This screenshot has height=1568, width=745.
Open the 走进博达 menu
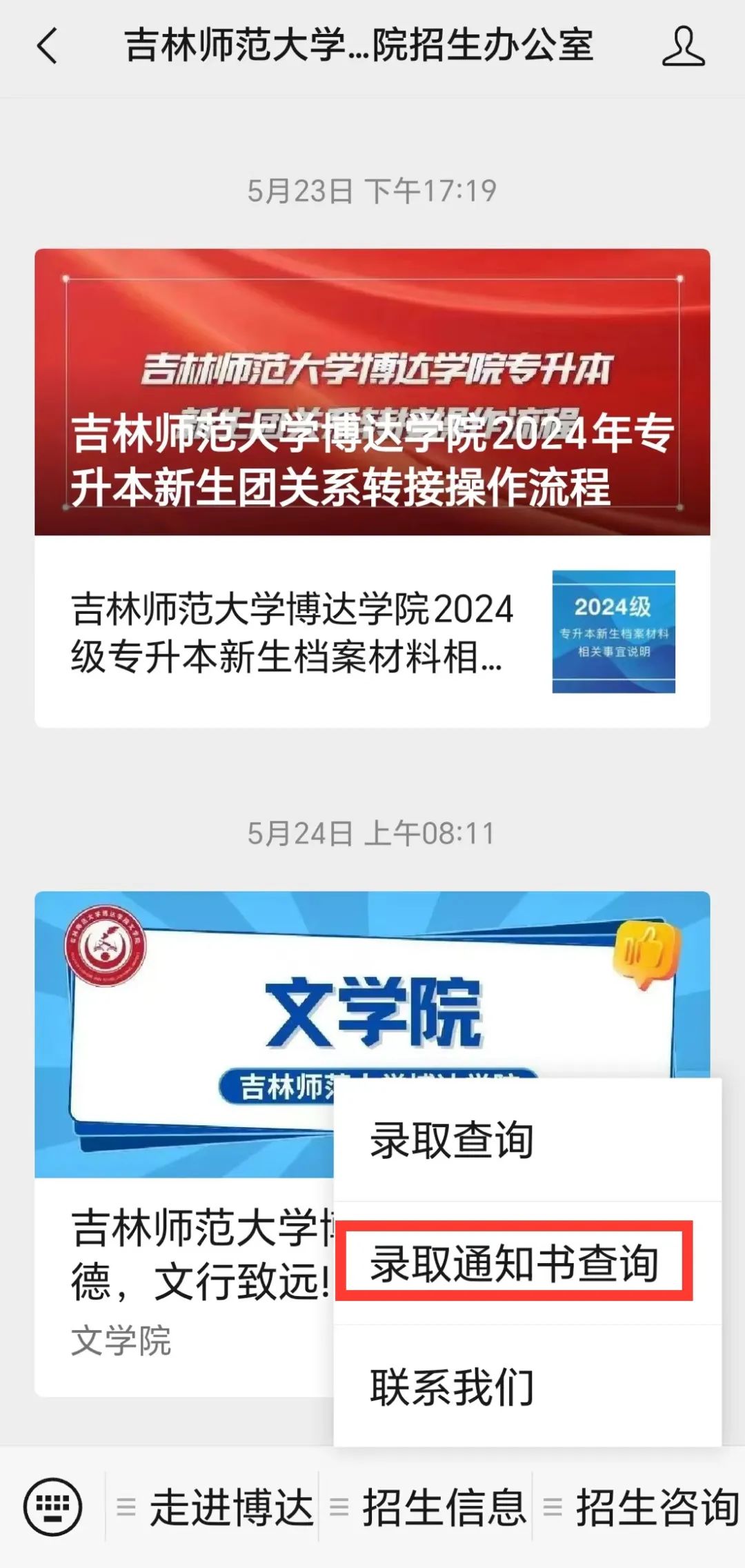[x=215, y=1507]
